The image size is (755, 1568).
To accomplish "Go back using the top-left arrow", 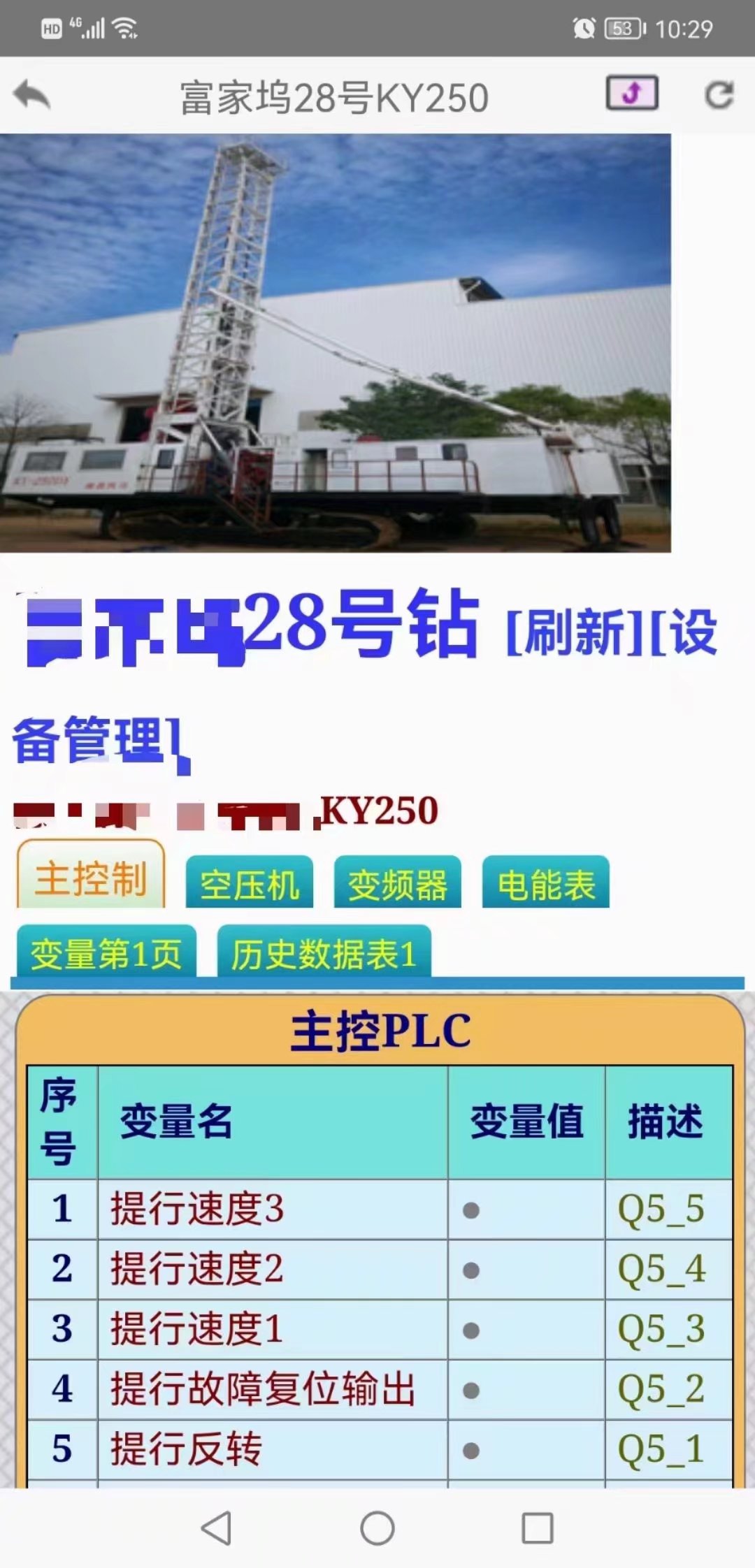I will click(32, 94).
